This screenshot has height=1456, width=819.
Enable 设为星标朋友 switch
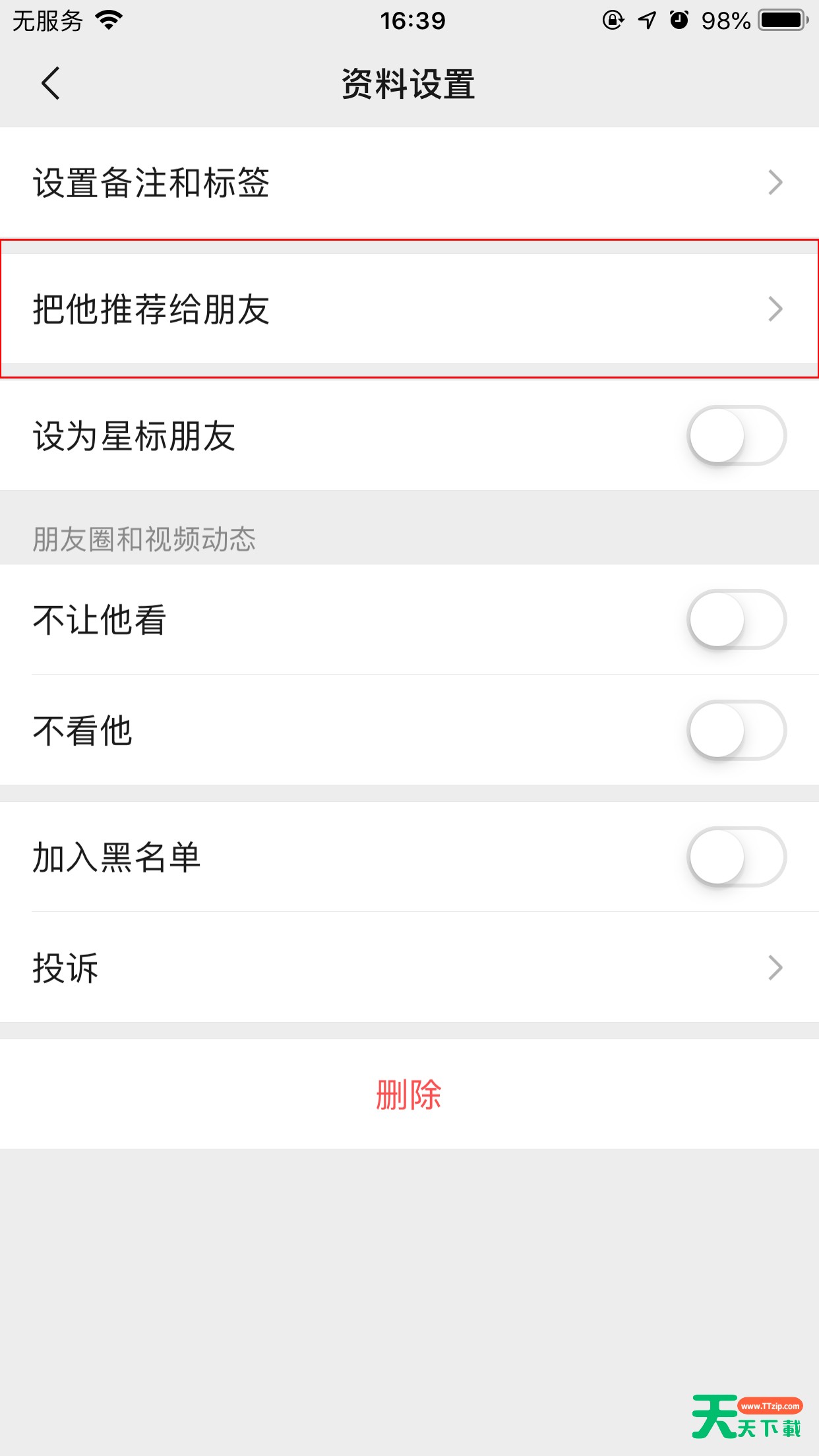point(736,436)
